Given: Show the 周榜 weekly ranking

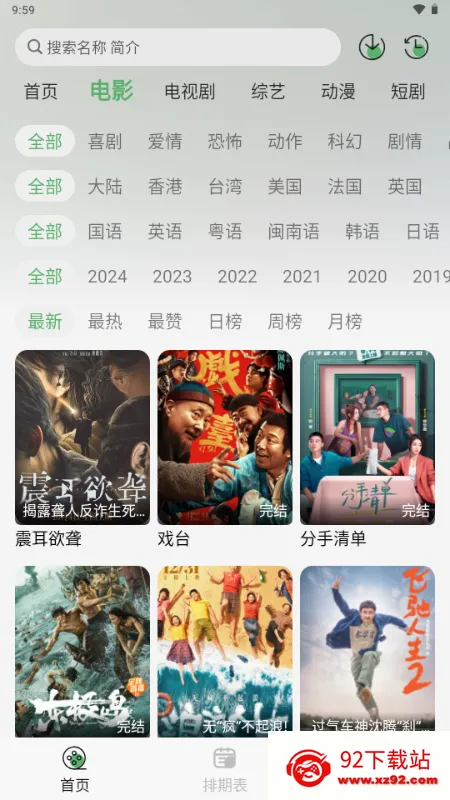Looking at the screenshot, I should pos(285,321).
